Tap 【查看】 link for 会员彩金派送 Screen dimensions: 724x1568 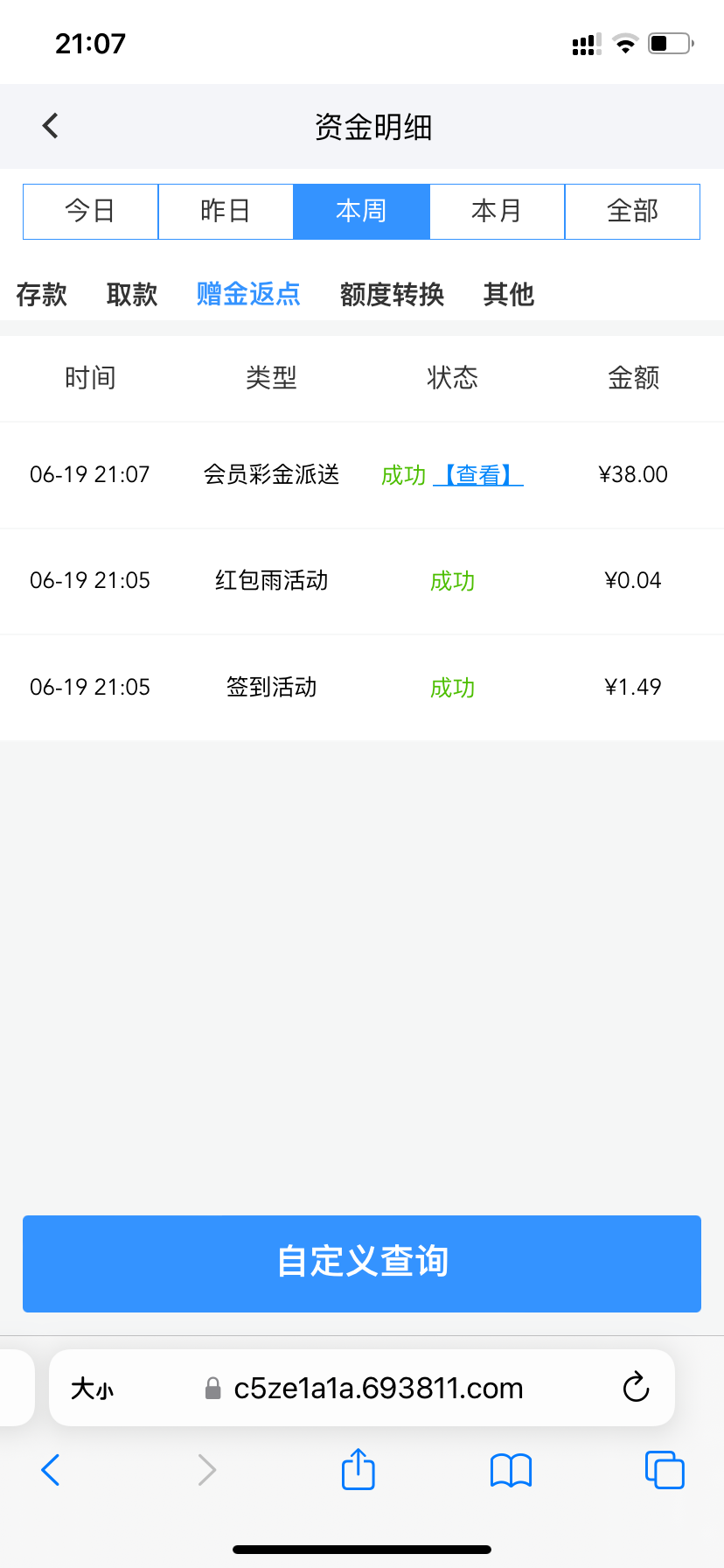[x=478, y=475]
